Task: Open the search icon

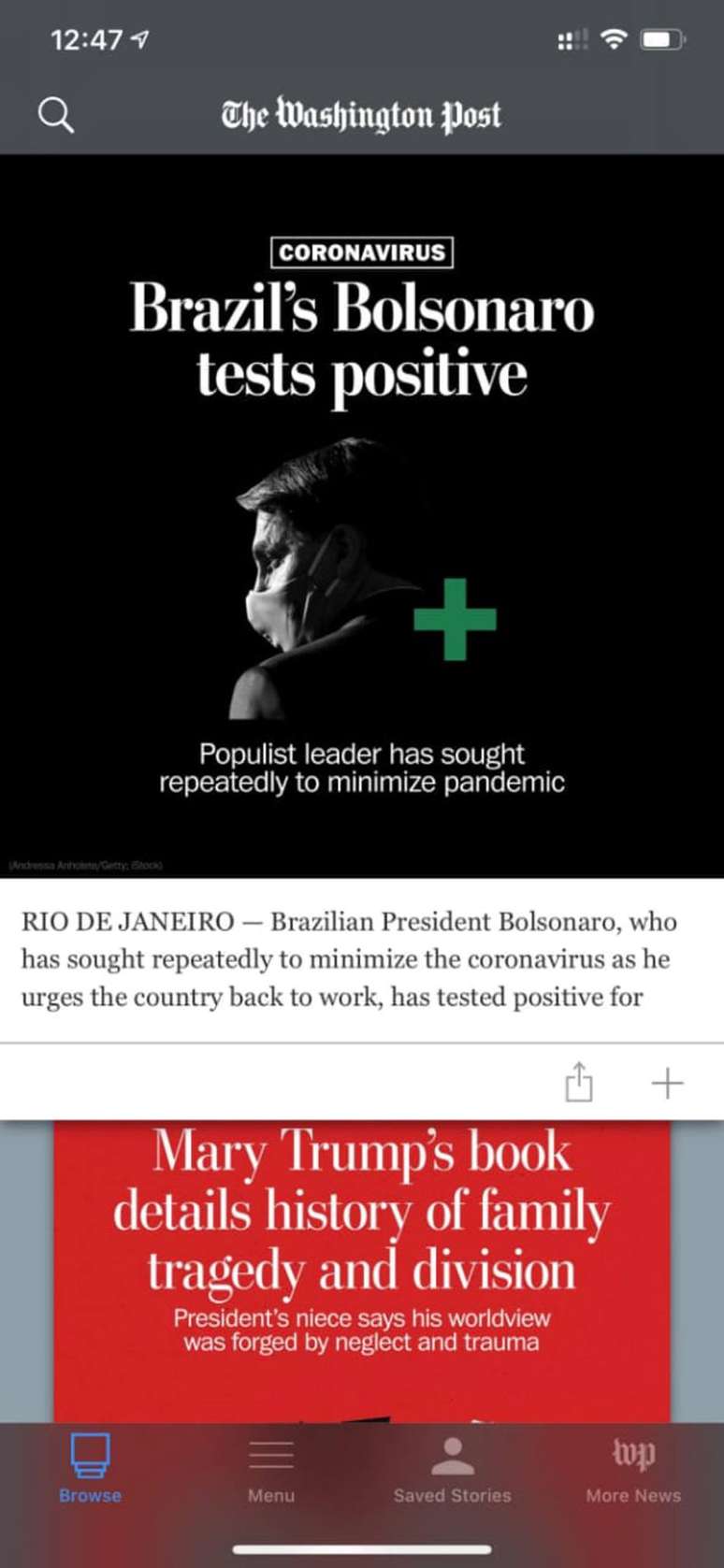Action: point(56,114)
